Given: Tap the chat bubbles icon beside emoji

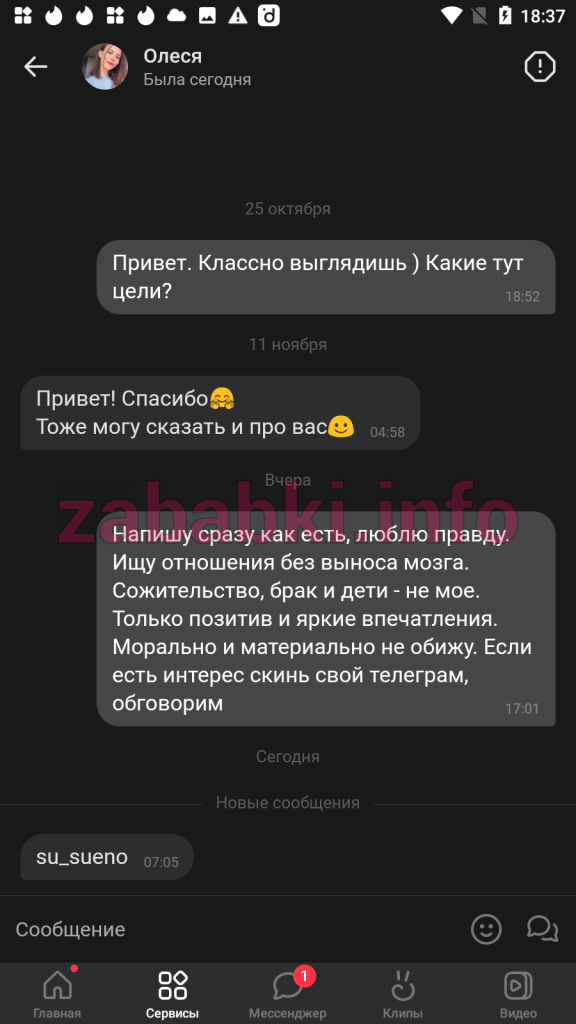Looking at the screenshot, I should tap(543, 929).
